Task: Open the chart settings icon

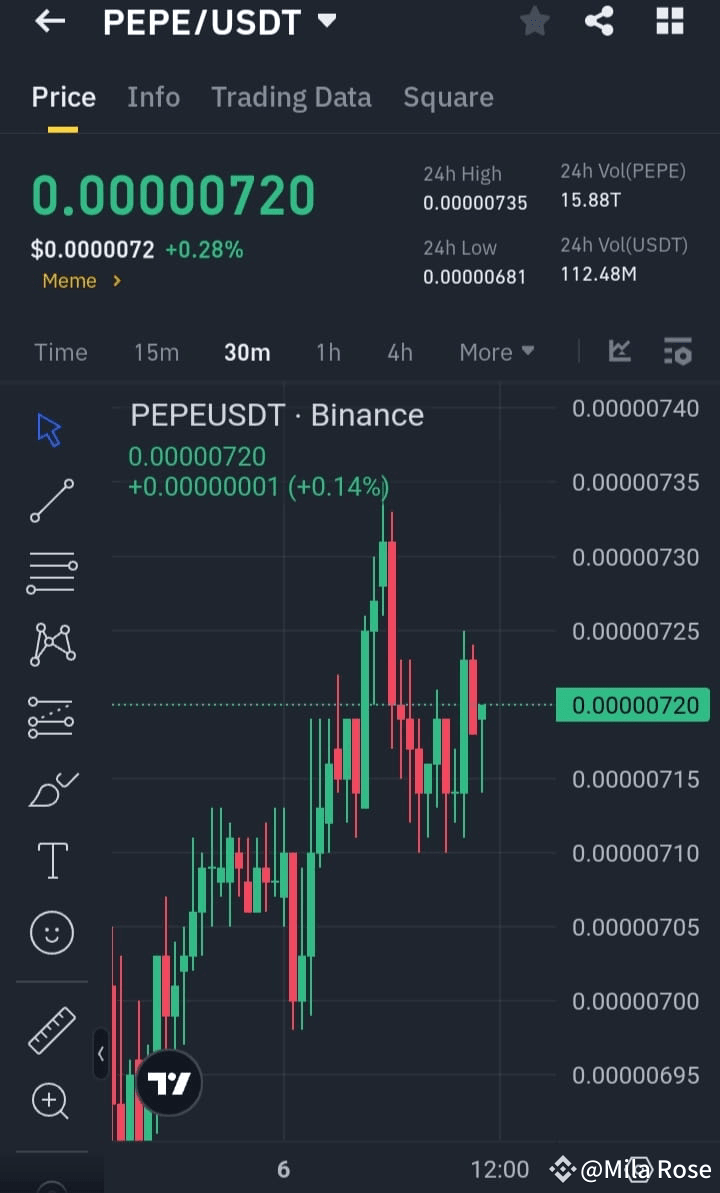Action: coord(677,351)
